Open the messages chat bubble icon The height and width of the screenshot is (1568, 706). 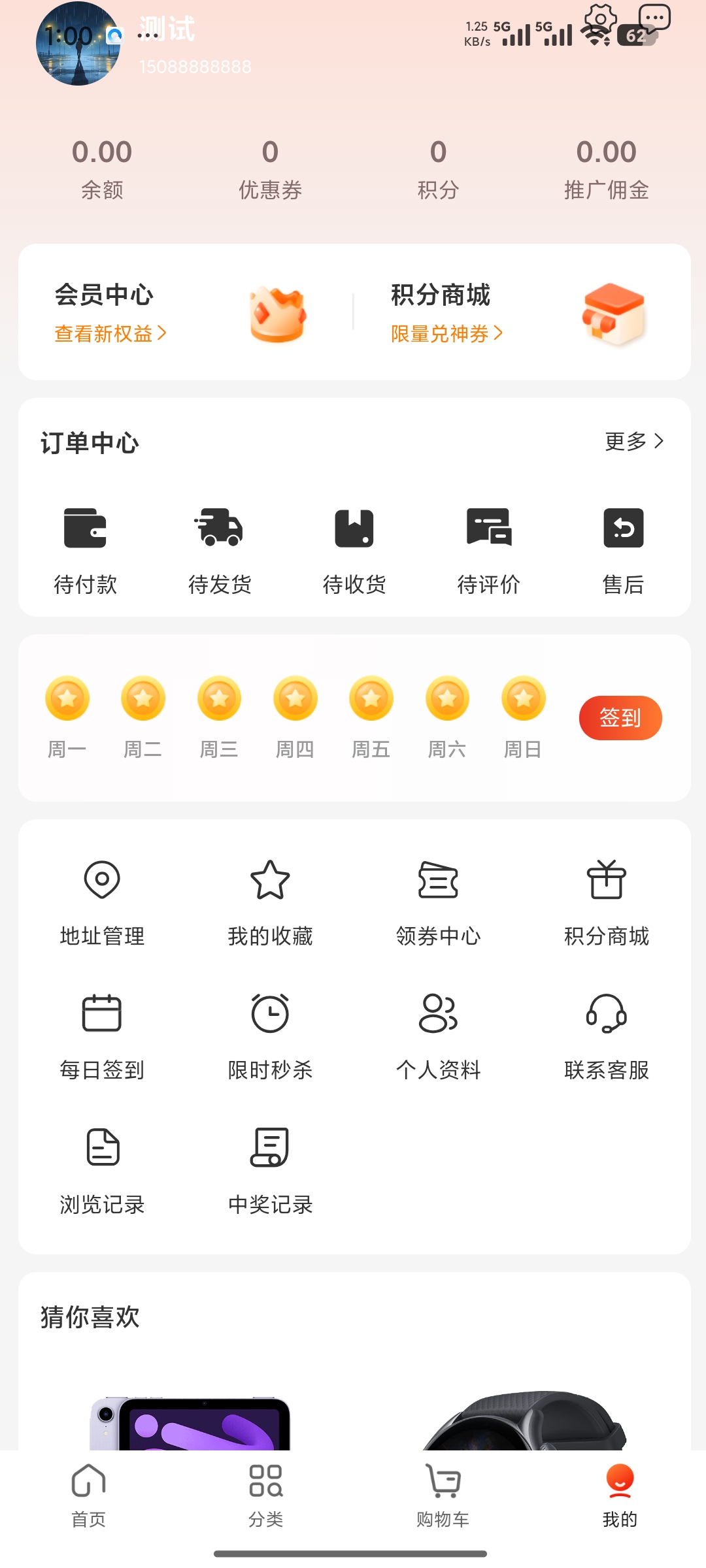pos(654,18)
